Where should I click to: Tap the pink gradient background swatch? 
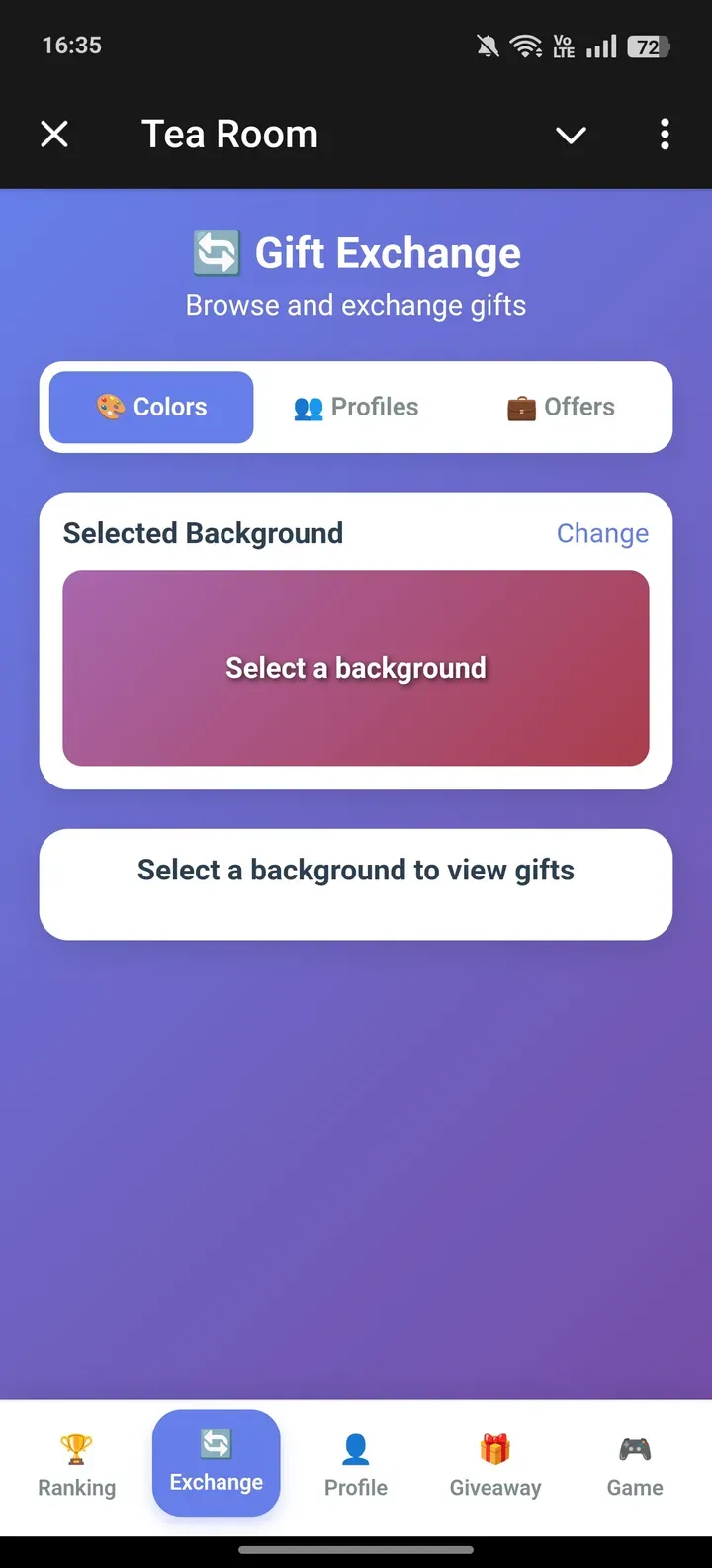[355, 668]
